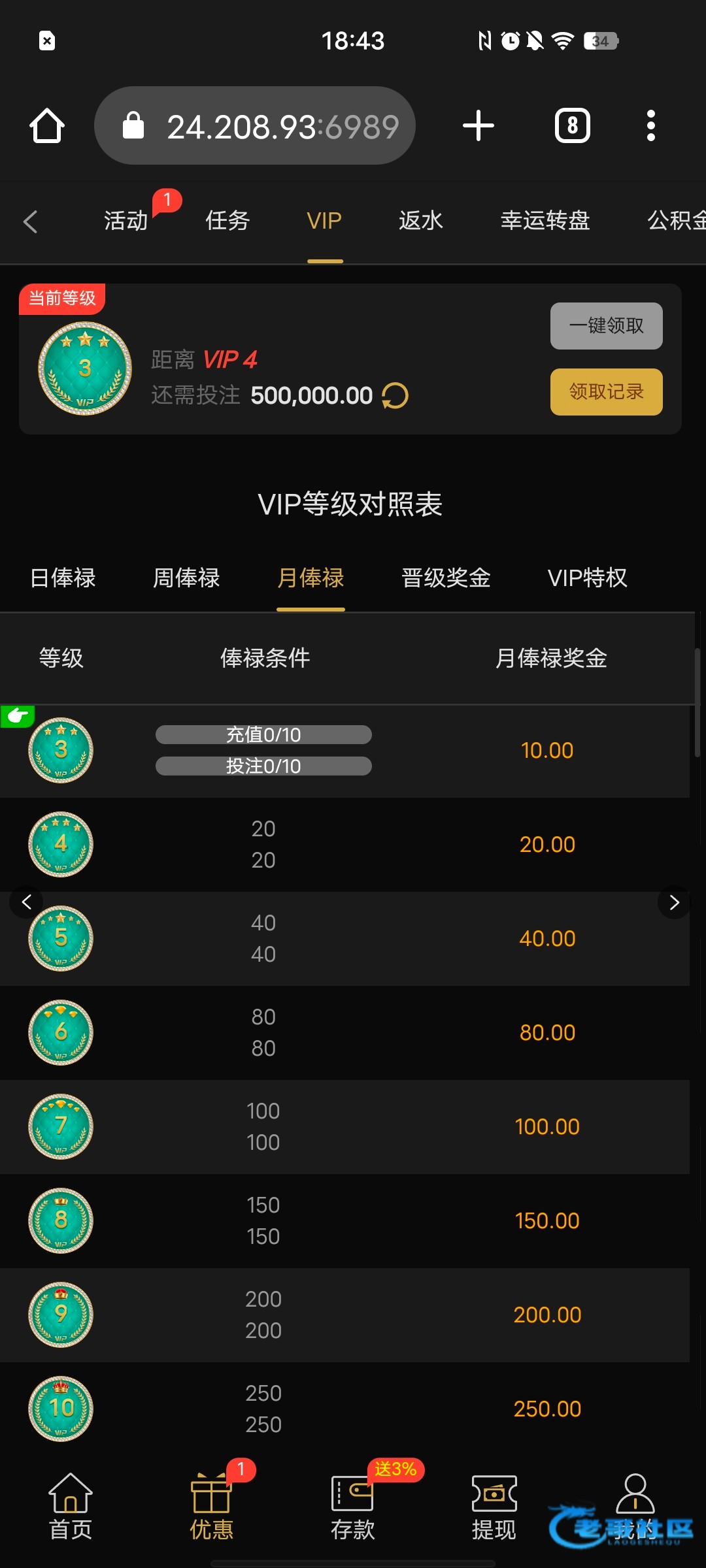View the VIP特权 tab
The image size is (706, 1568).
point(587,578)
